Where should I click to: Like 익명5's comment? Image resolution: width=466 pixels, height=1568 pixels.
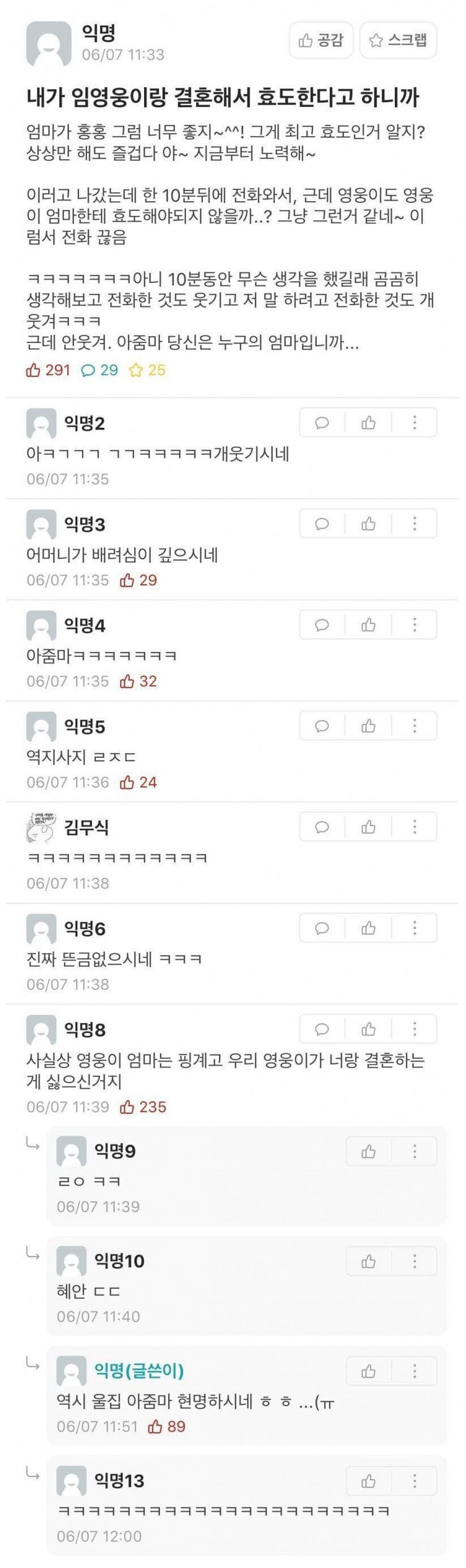[368, 726]
